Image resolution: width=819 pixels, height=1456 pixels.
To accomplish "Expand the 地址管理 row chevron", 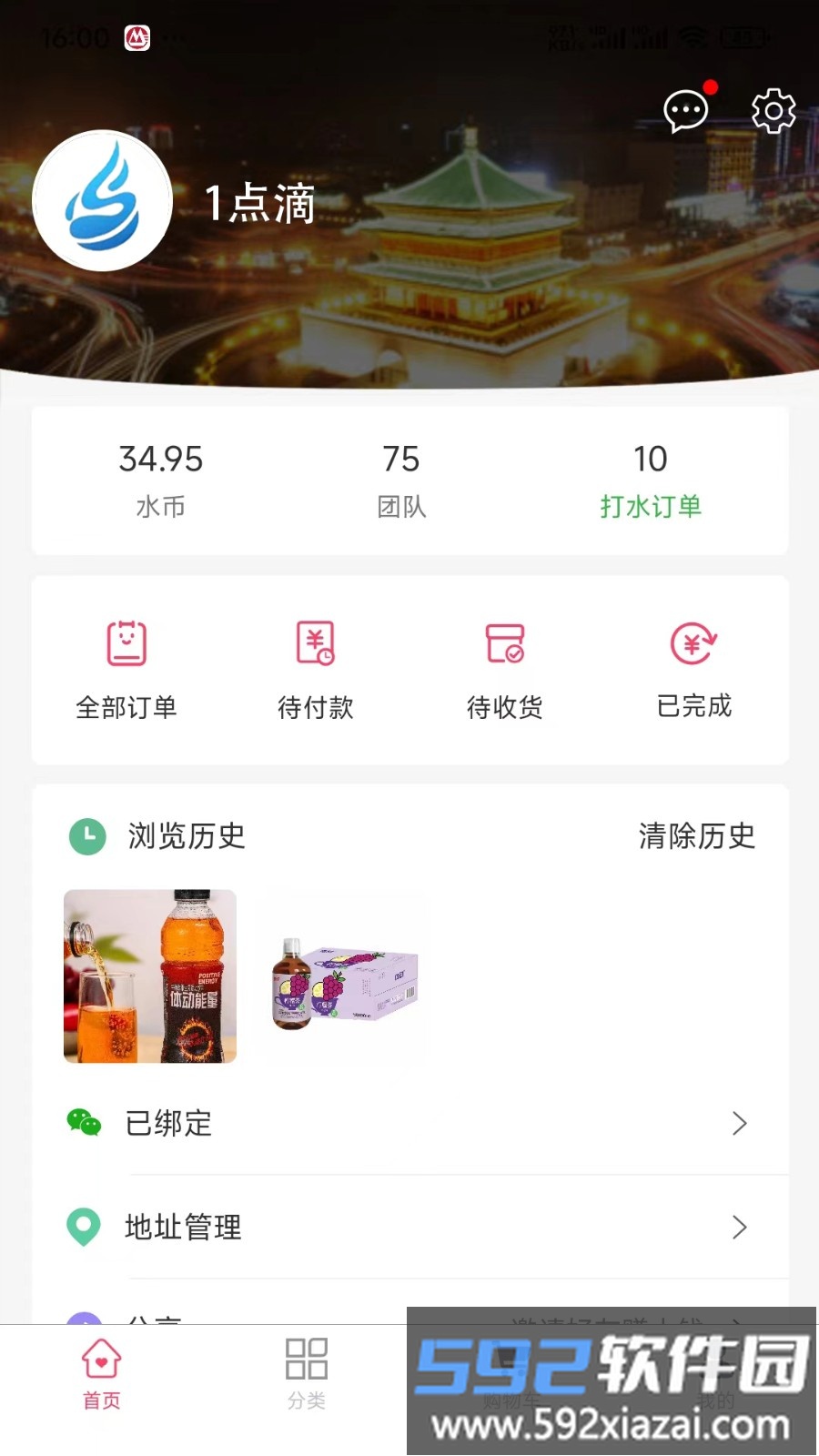I will (739, 1227).
